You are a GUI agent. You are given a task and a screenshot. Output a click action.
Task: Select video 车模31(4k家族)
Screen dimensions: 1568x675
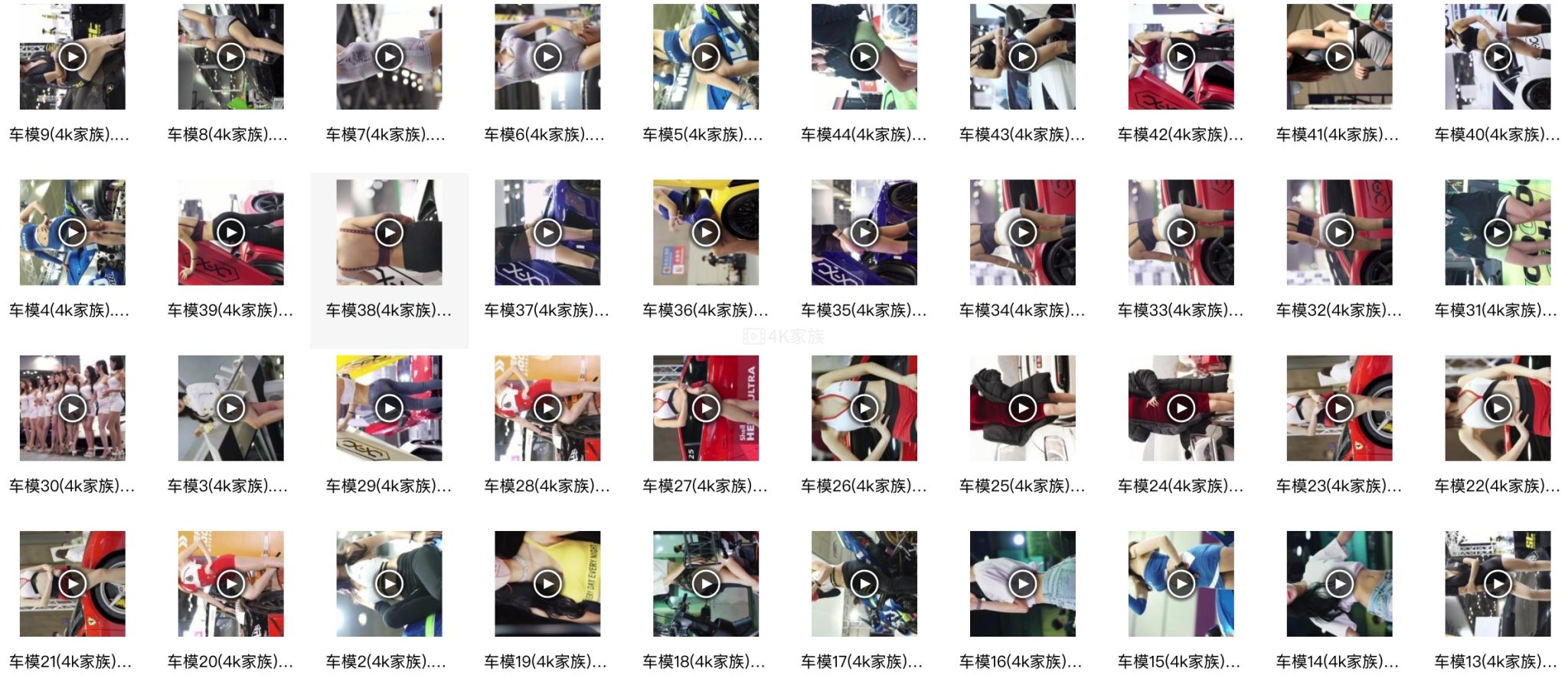click(x=1497, y=232)
